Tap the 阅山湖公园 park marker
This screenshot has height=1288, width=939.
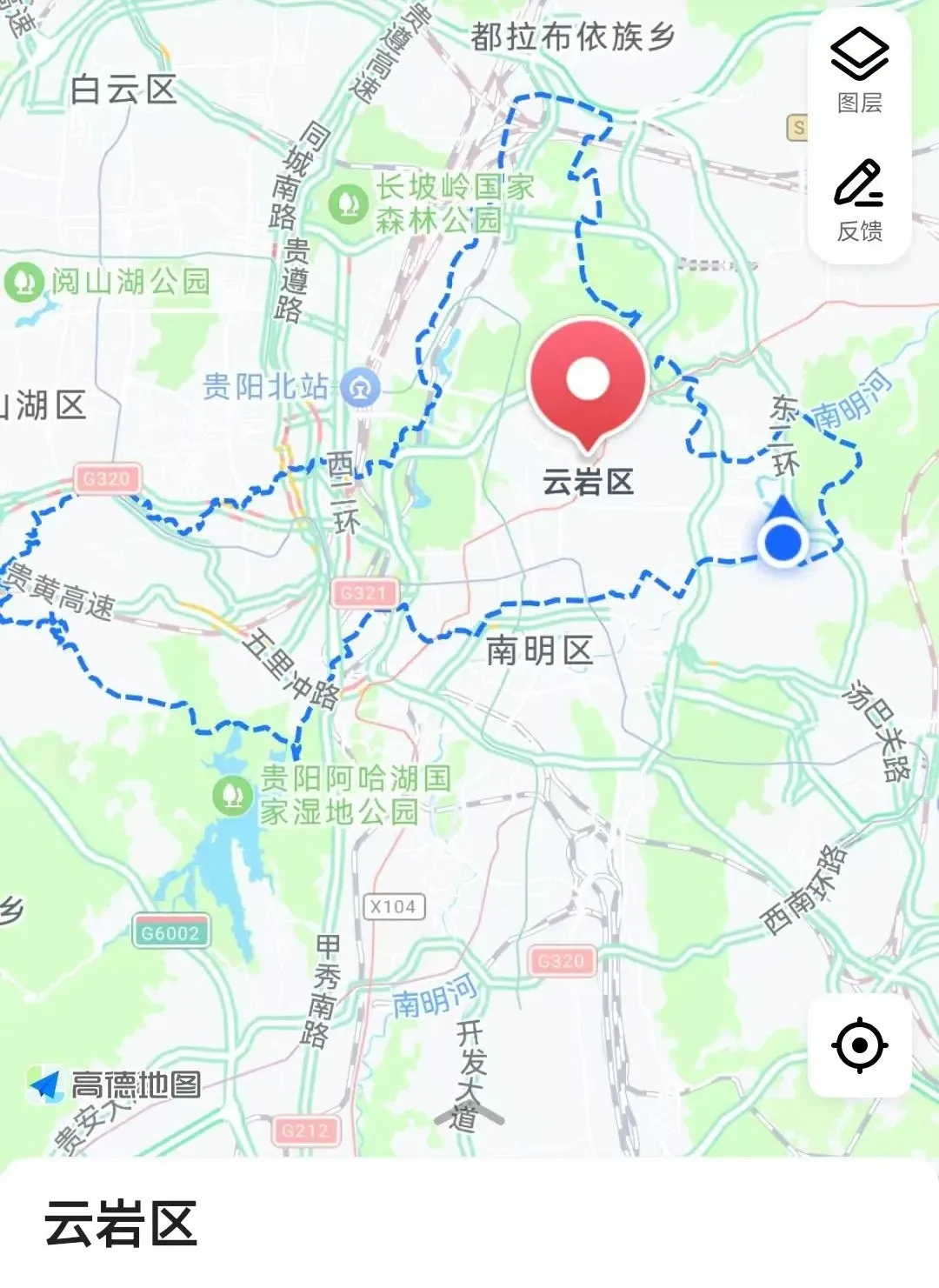coord(23,282)
